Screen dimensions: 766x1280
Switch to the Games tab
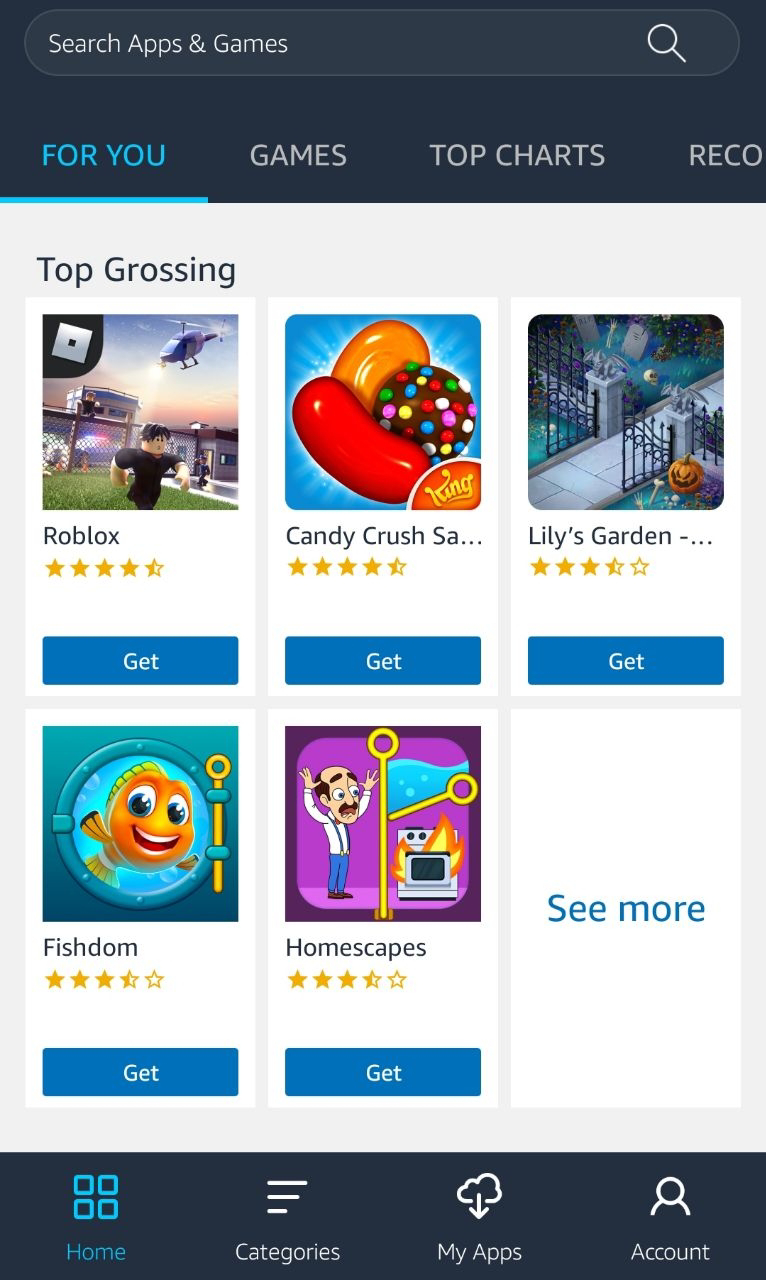[298, 155]
